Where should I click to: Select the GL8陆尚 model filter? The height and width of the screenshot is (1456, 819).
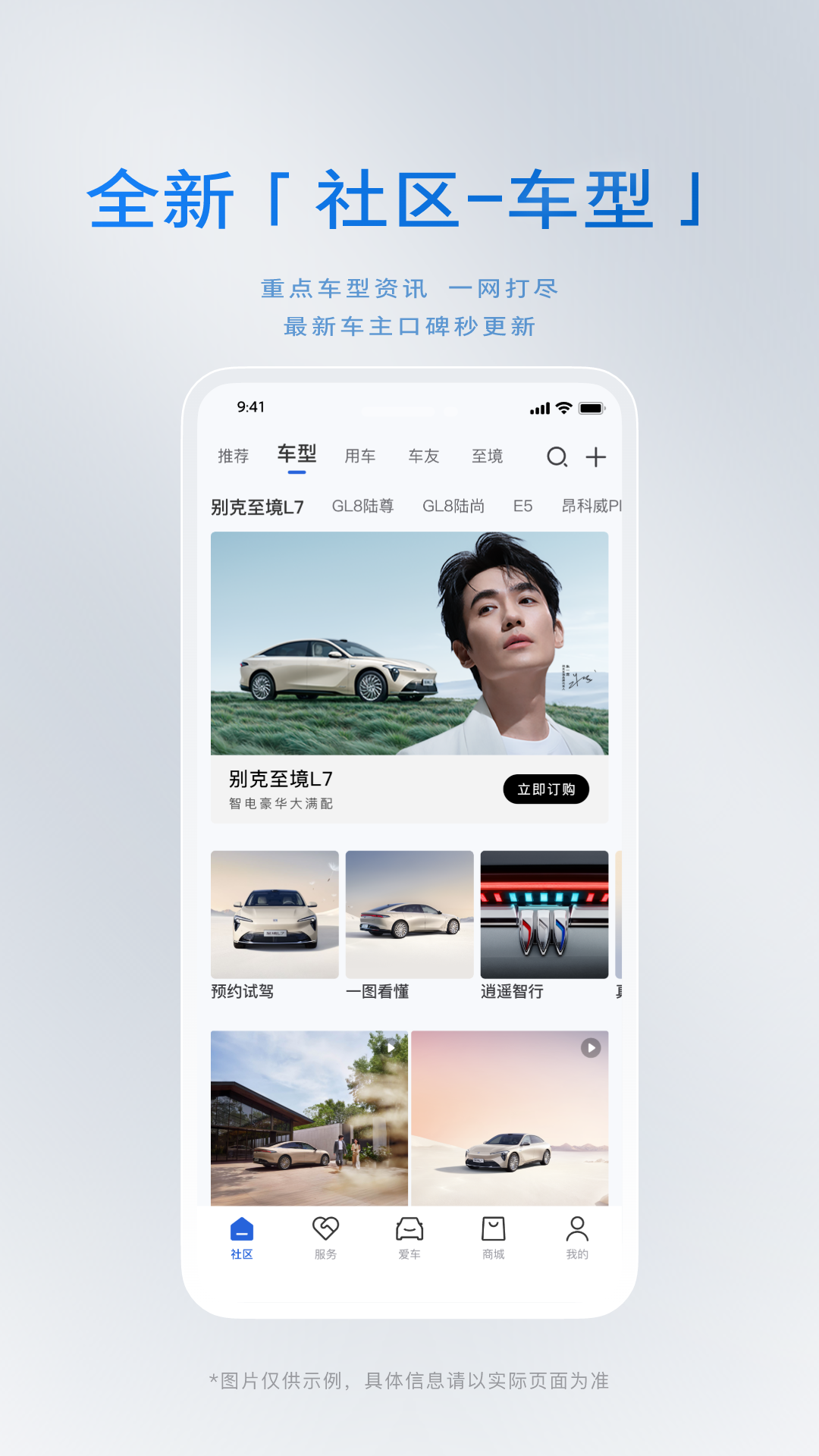[456, 505]
